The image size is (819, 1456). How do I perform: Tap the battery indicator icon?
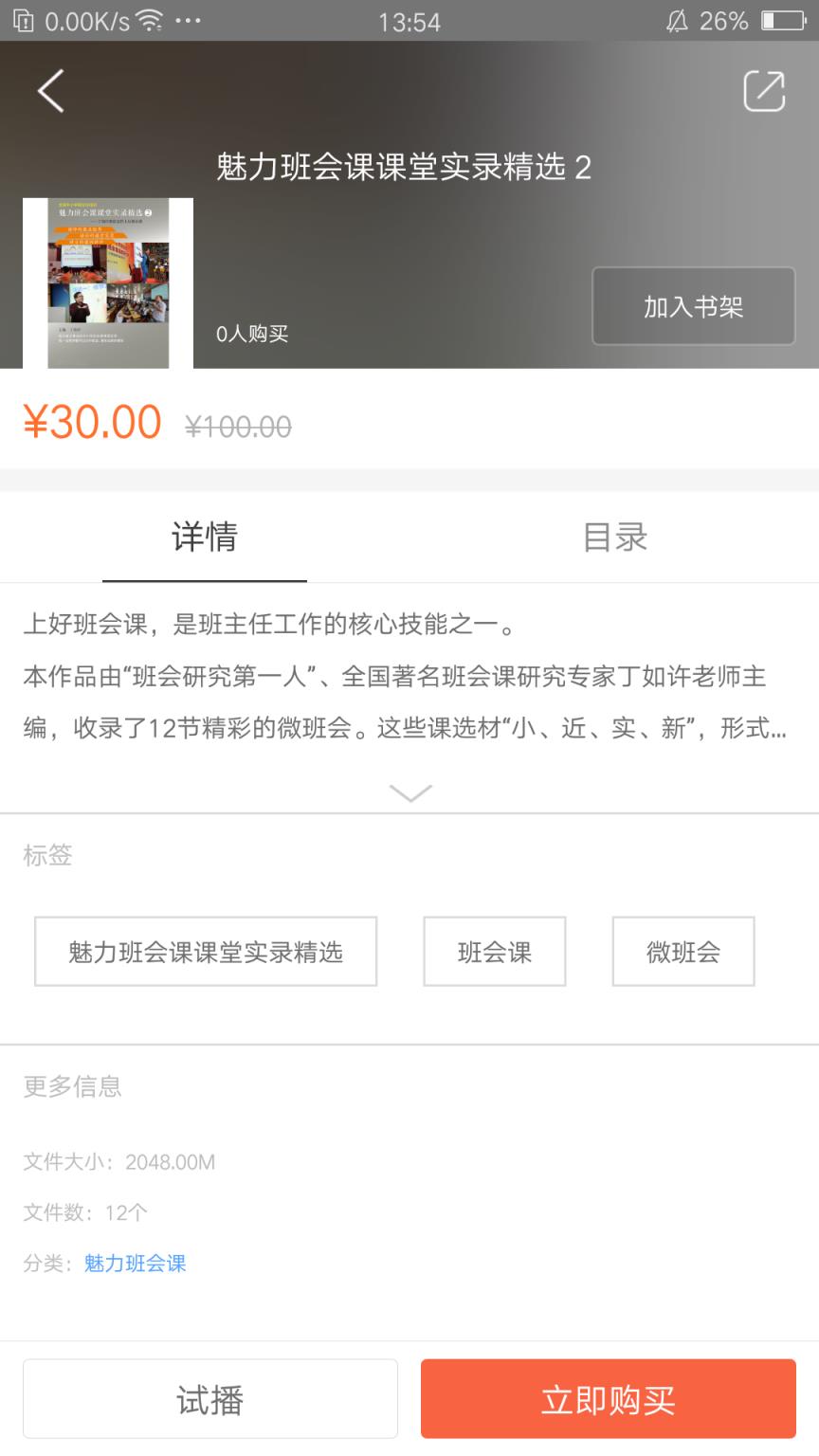click(784, 21)
